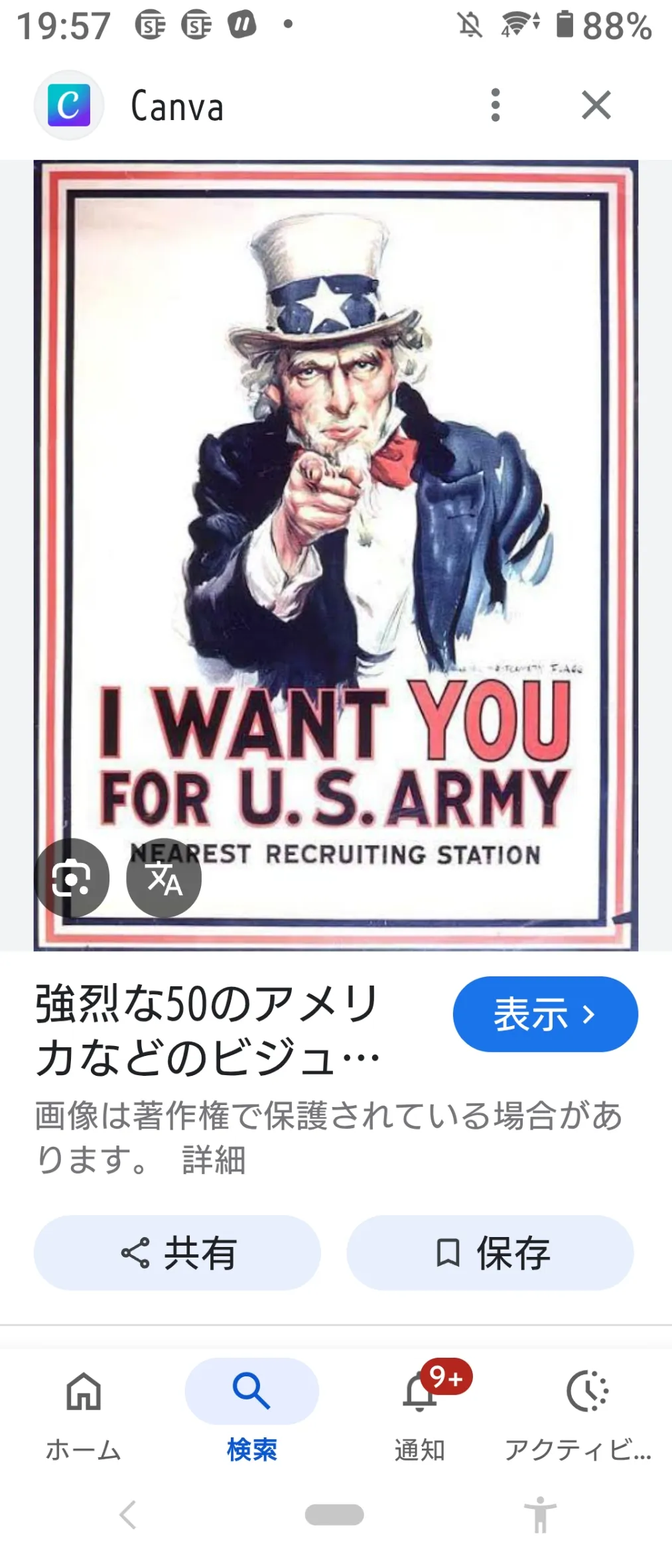Open the Canva source header
This screenshot has width=672, height=1568.
point(176,106)
